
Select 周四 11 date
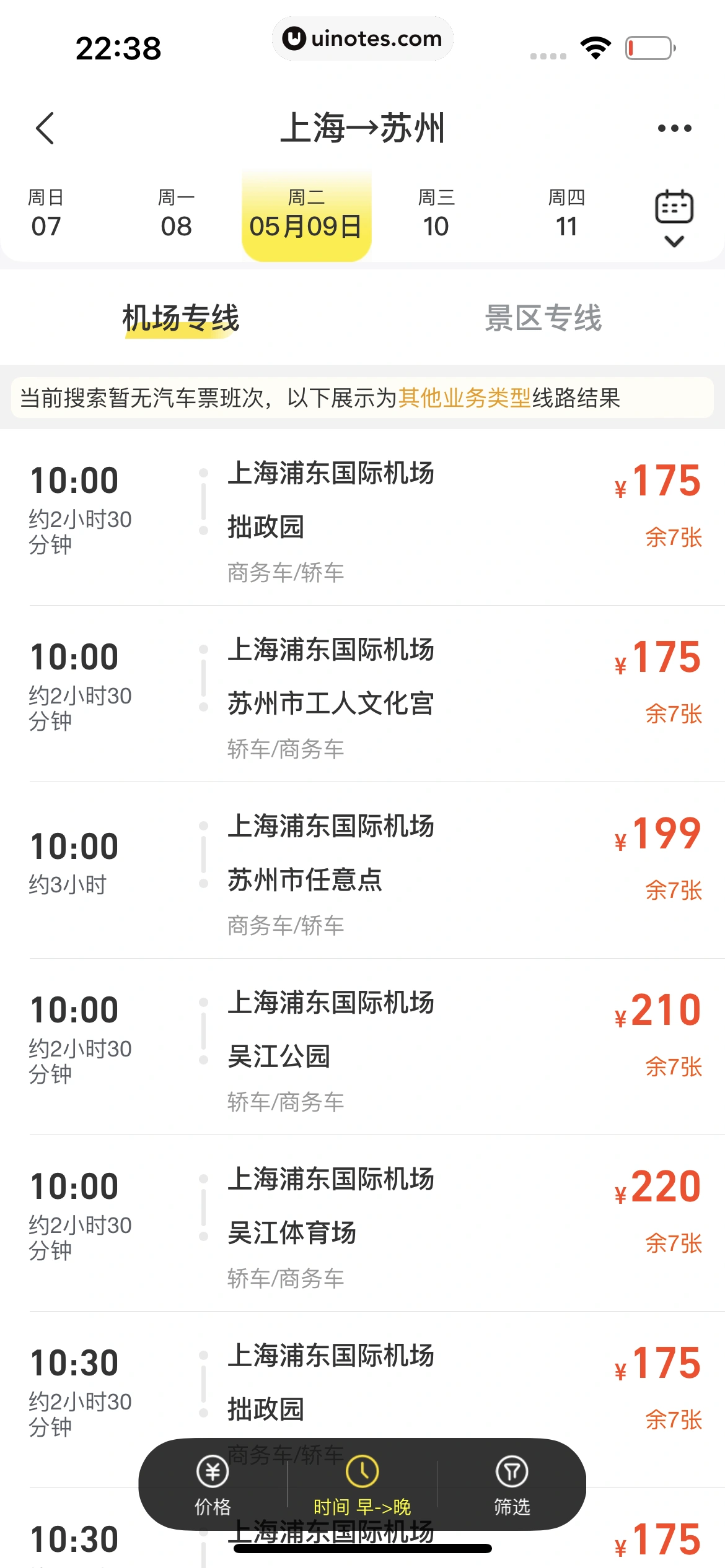pos(566,214)
